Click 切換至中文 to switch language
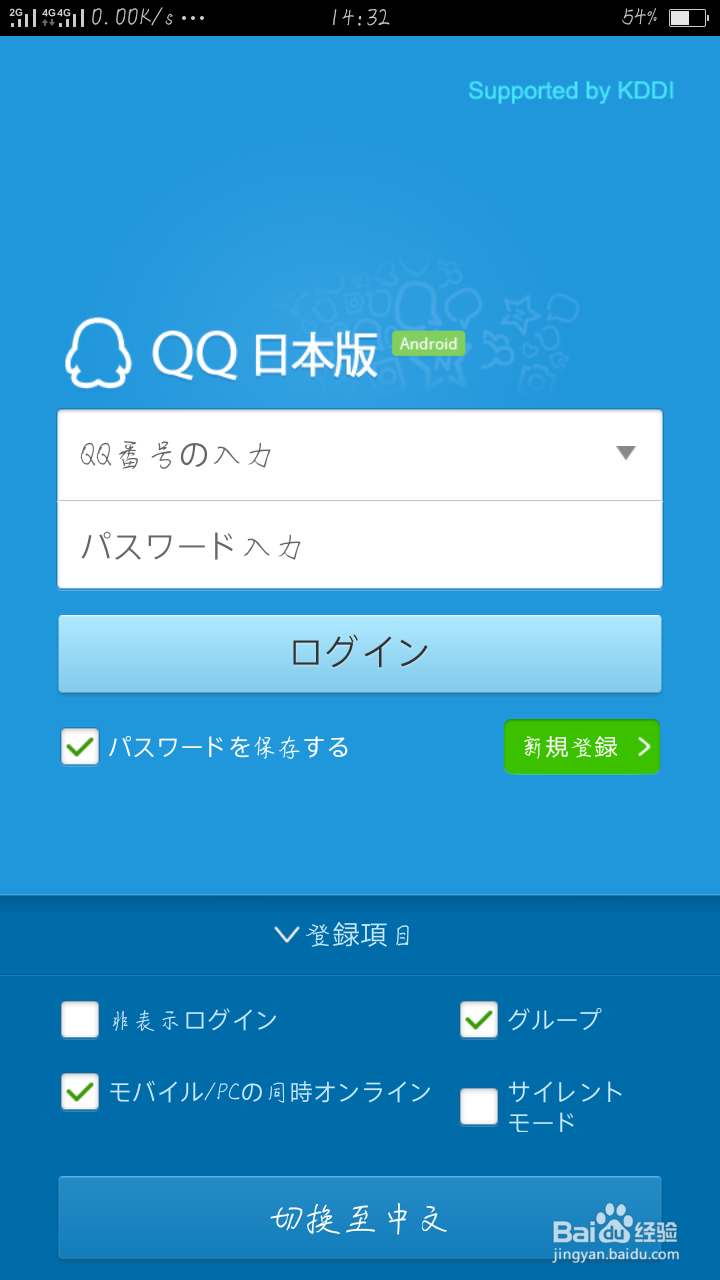 (x=360, y=1217)
